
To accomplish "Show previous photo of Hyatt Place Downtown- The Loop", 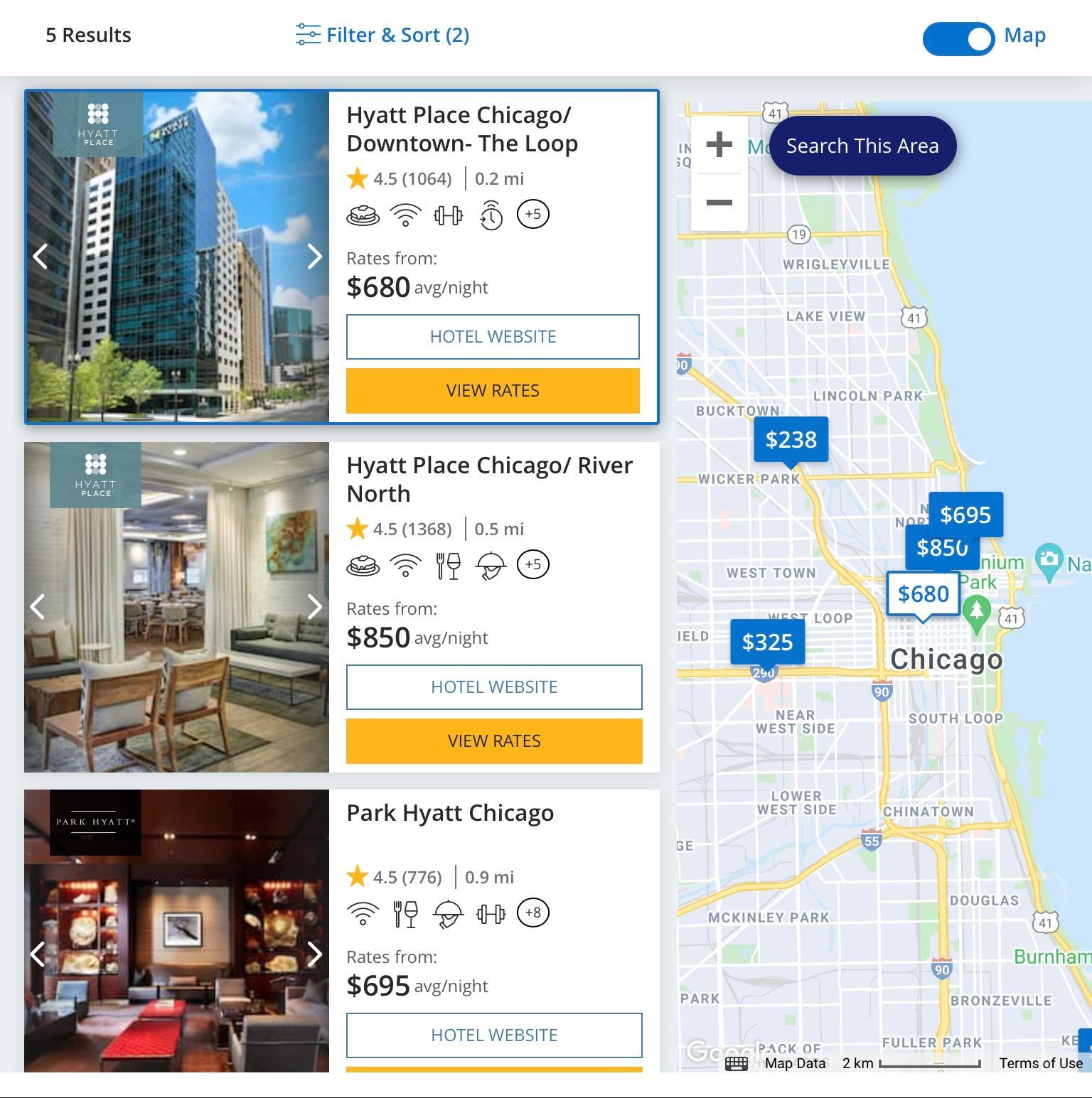I will (41, 257).
